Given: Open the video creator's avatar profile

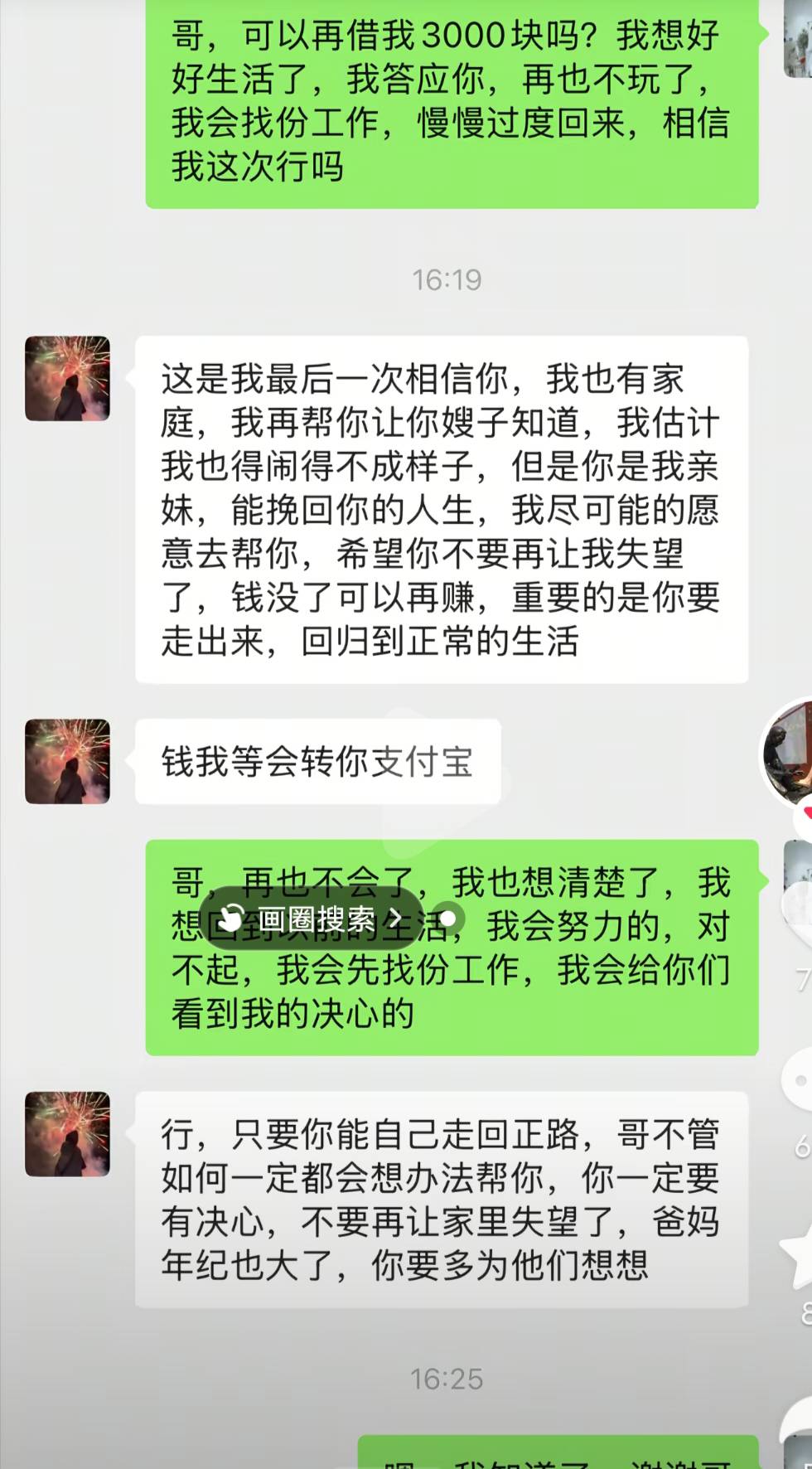Looking at the screenshot, I should click(x=789, y=753).
